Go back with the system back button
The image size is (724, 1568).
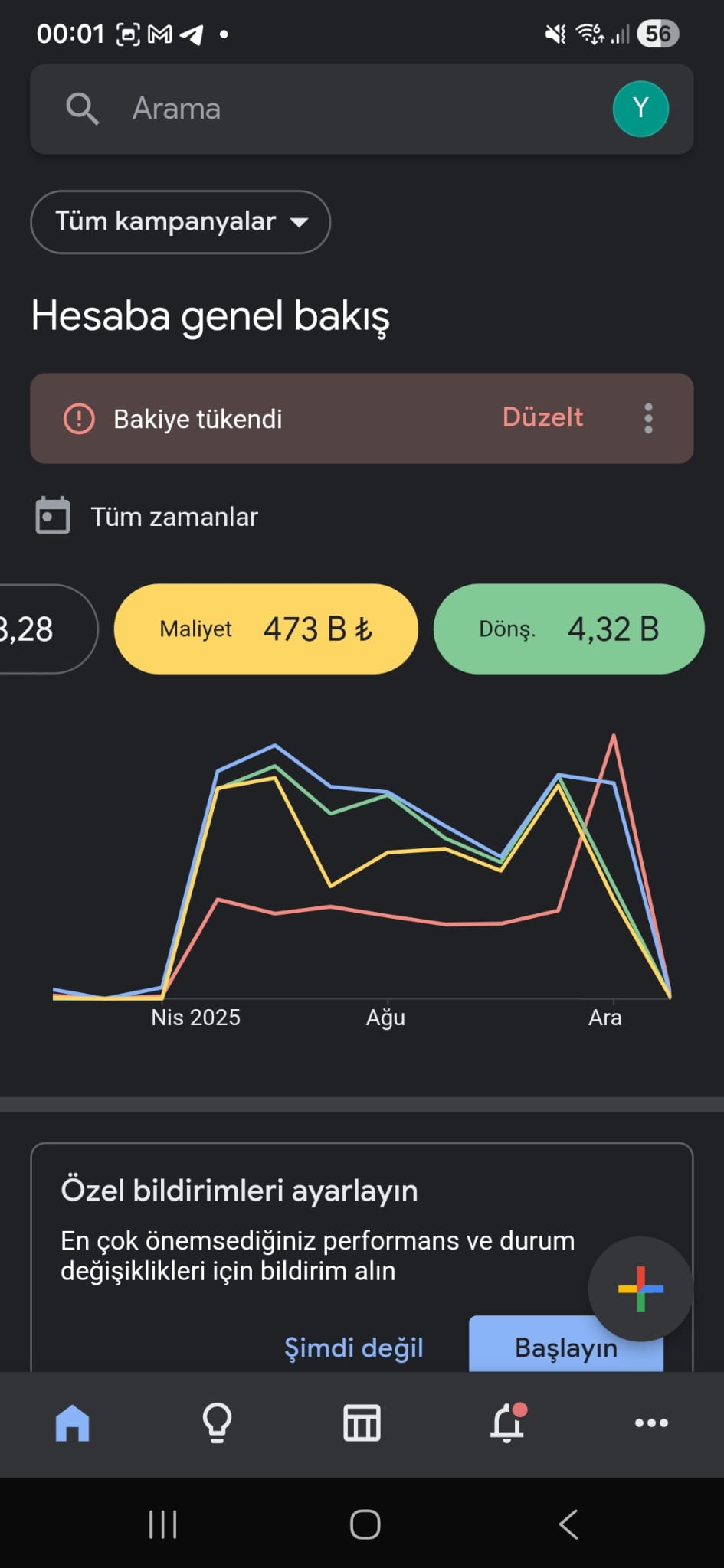coord(568,1524)
